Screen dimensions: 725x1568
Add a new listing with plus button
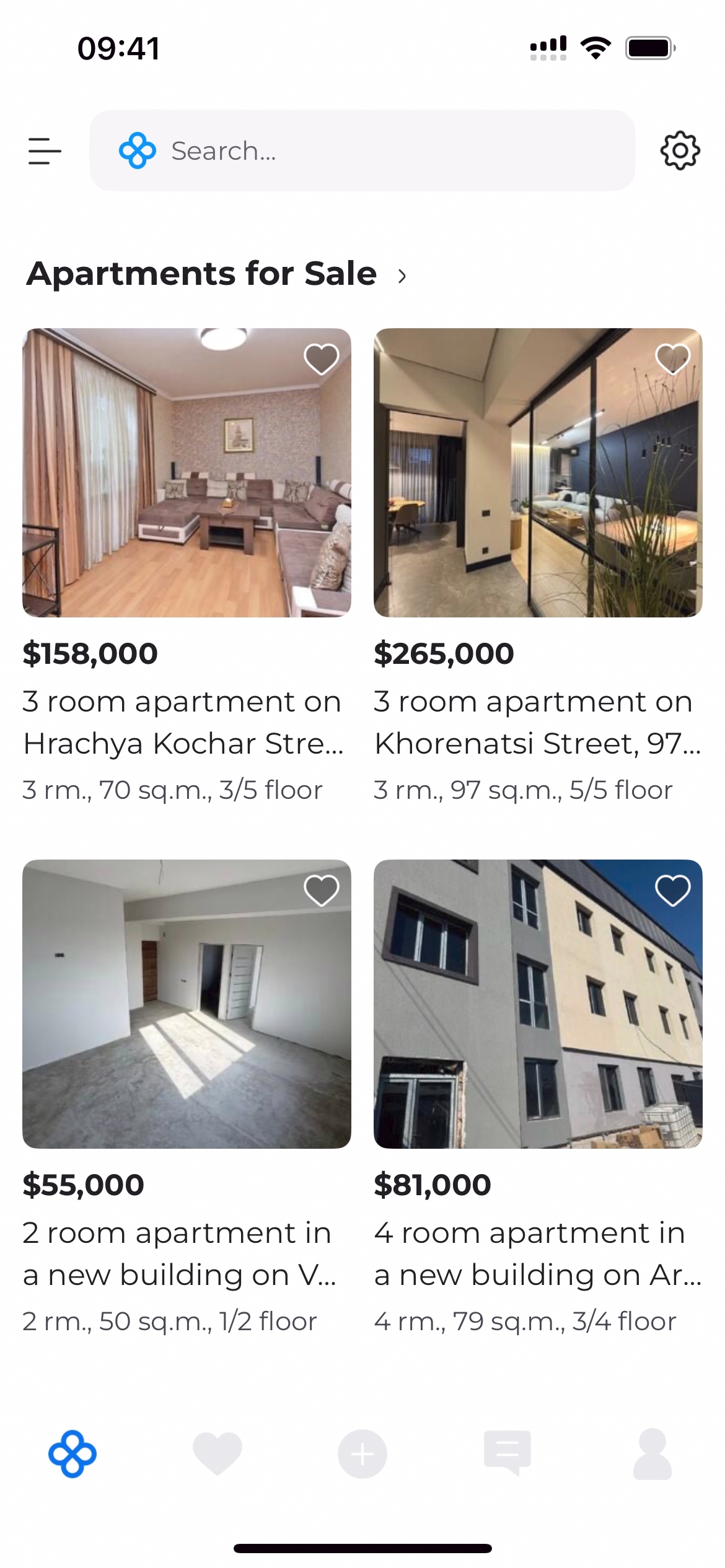[362, 1453]
